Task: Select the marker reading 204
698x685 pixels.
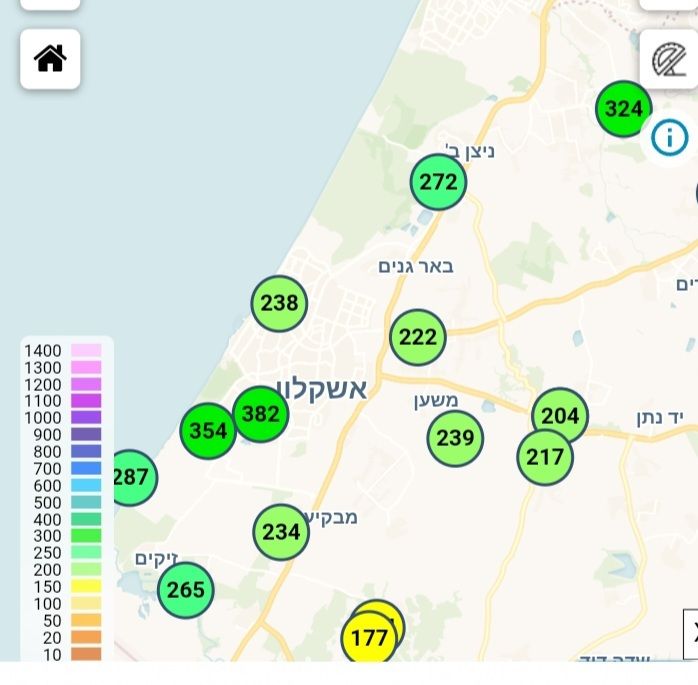Action: [560, 415]
